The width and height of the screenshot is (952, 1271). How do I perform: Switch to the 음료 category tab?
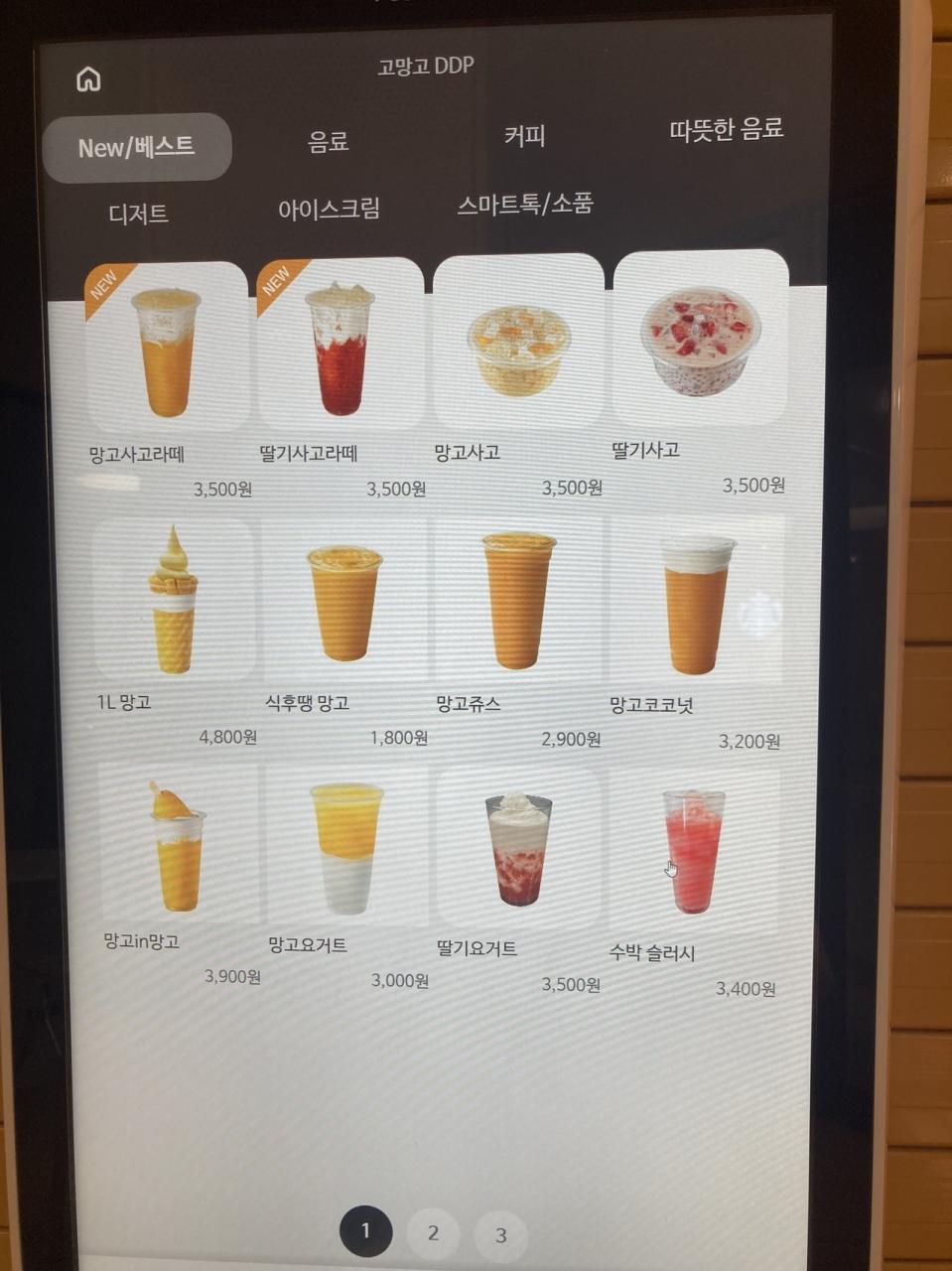tap(329, 141)
